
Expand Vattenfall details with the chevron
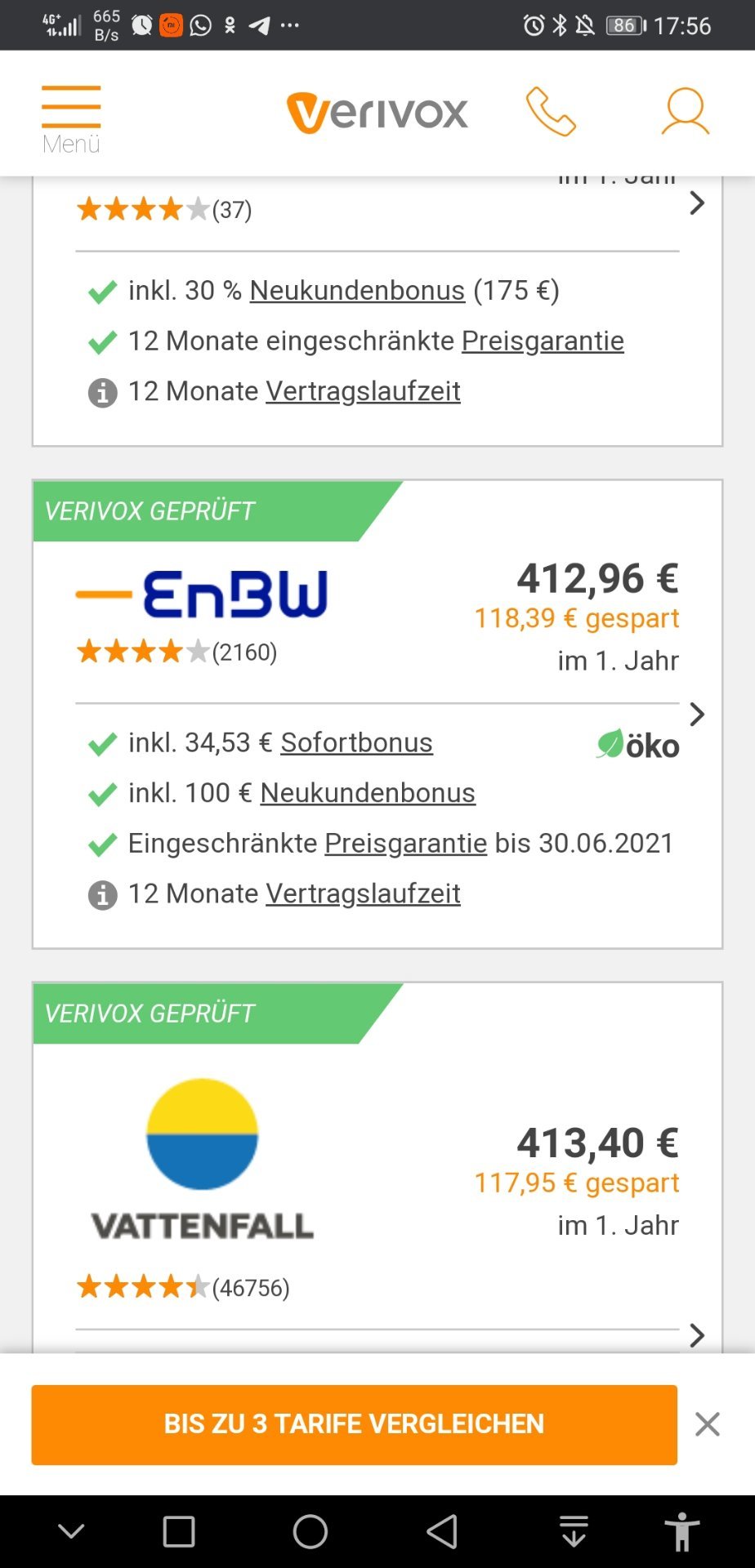697,1335
